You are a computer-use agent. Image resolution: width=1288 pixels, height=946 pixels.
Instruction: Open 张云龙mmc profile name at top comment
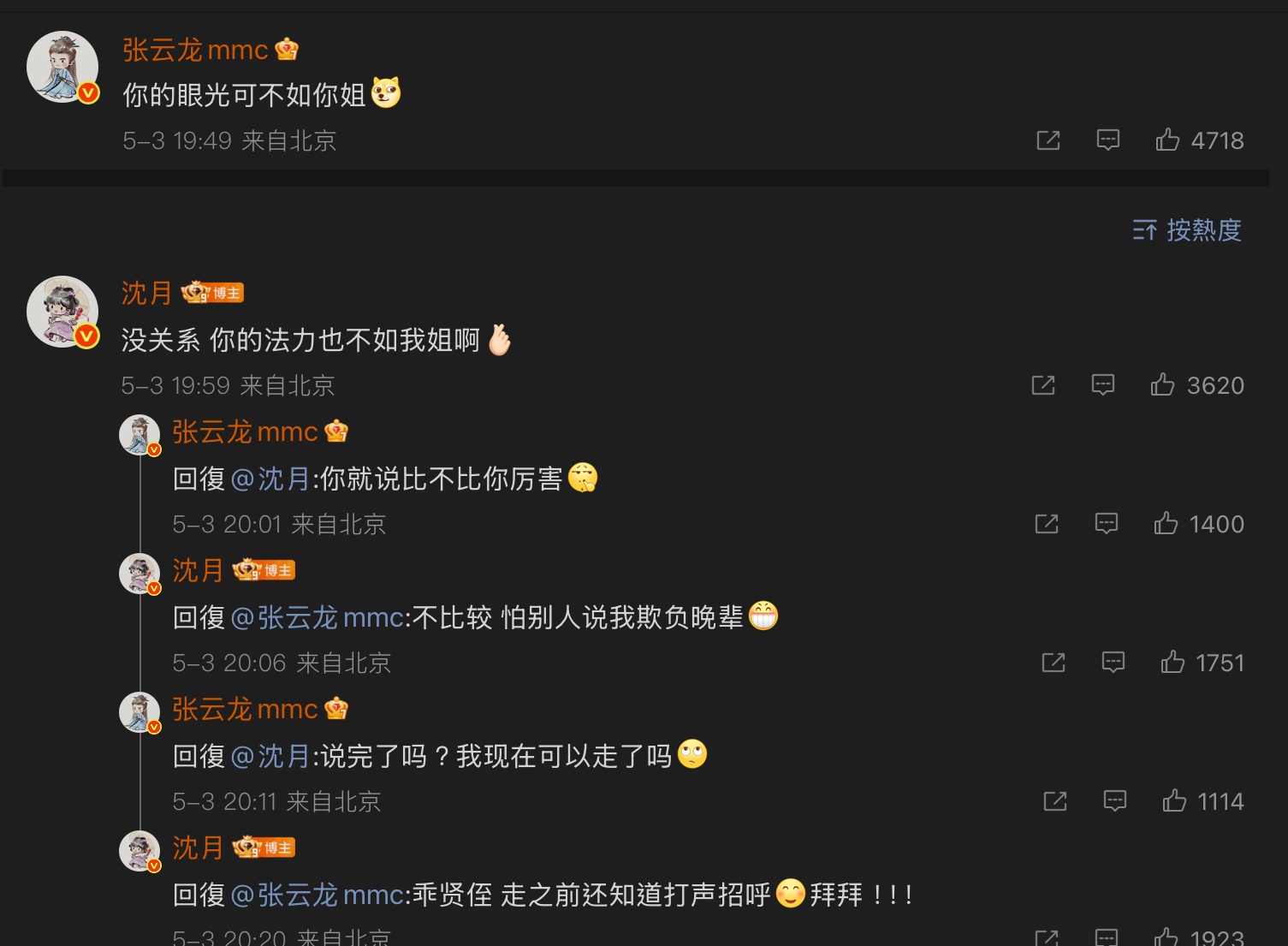(x=195, y=50)
